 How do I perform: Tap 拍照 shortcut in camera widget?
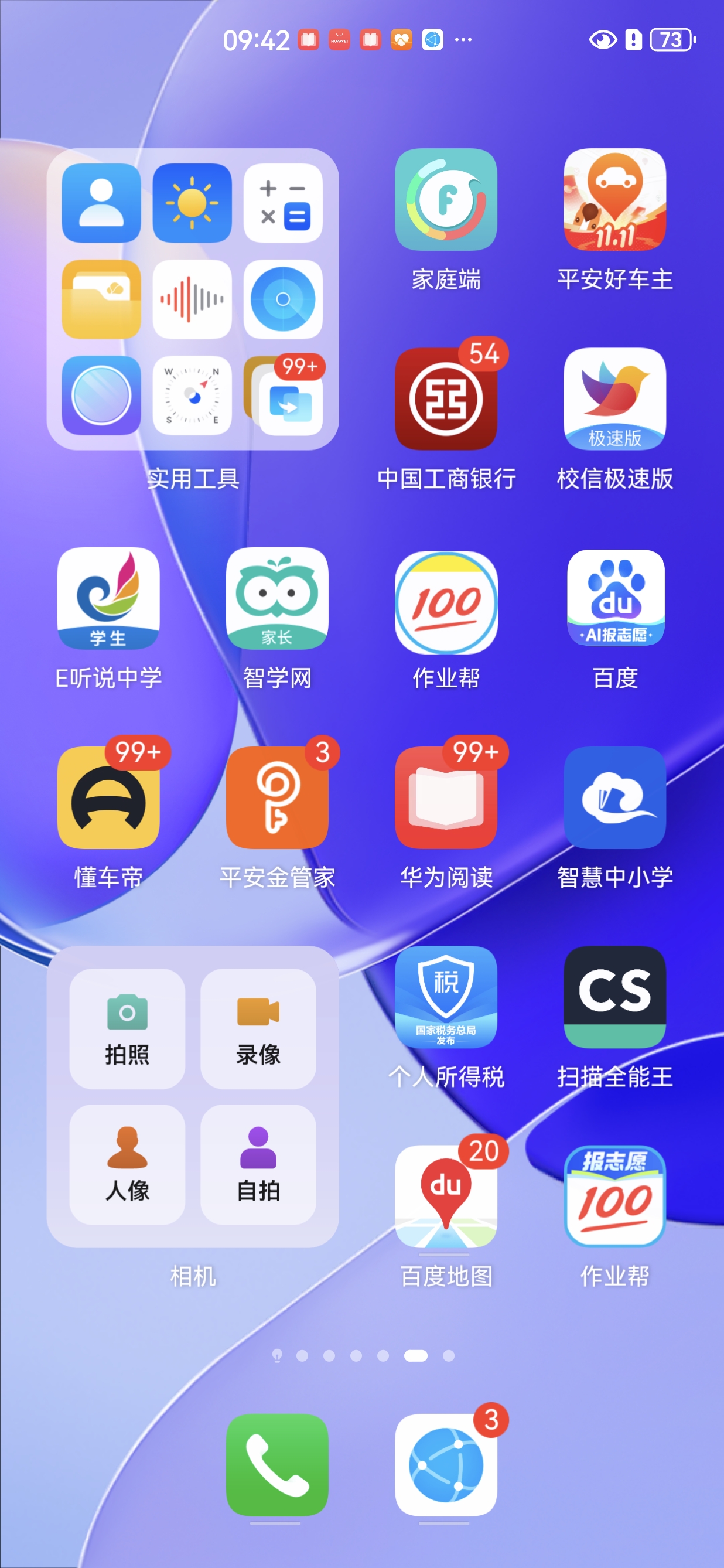[127, 1028]
